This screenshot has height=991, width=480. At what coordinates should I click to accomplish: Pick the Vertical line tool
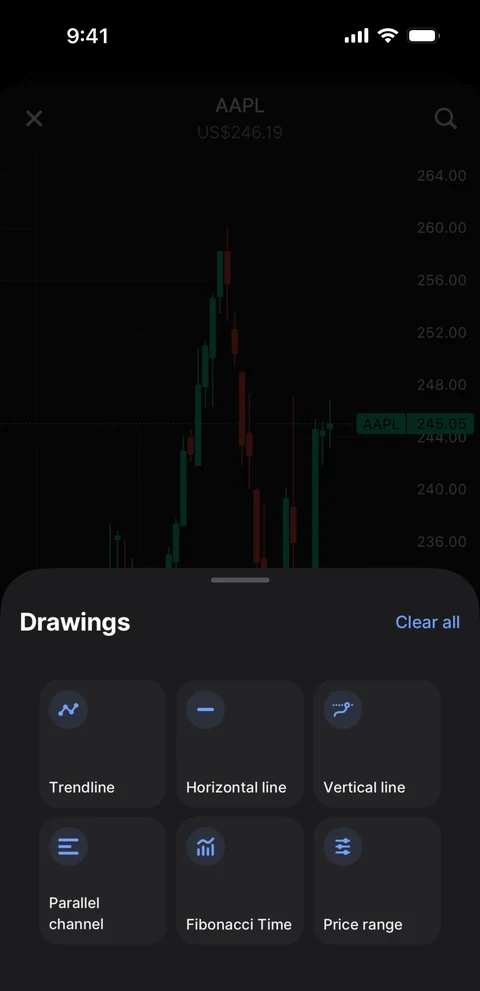[x=377, y=744]
